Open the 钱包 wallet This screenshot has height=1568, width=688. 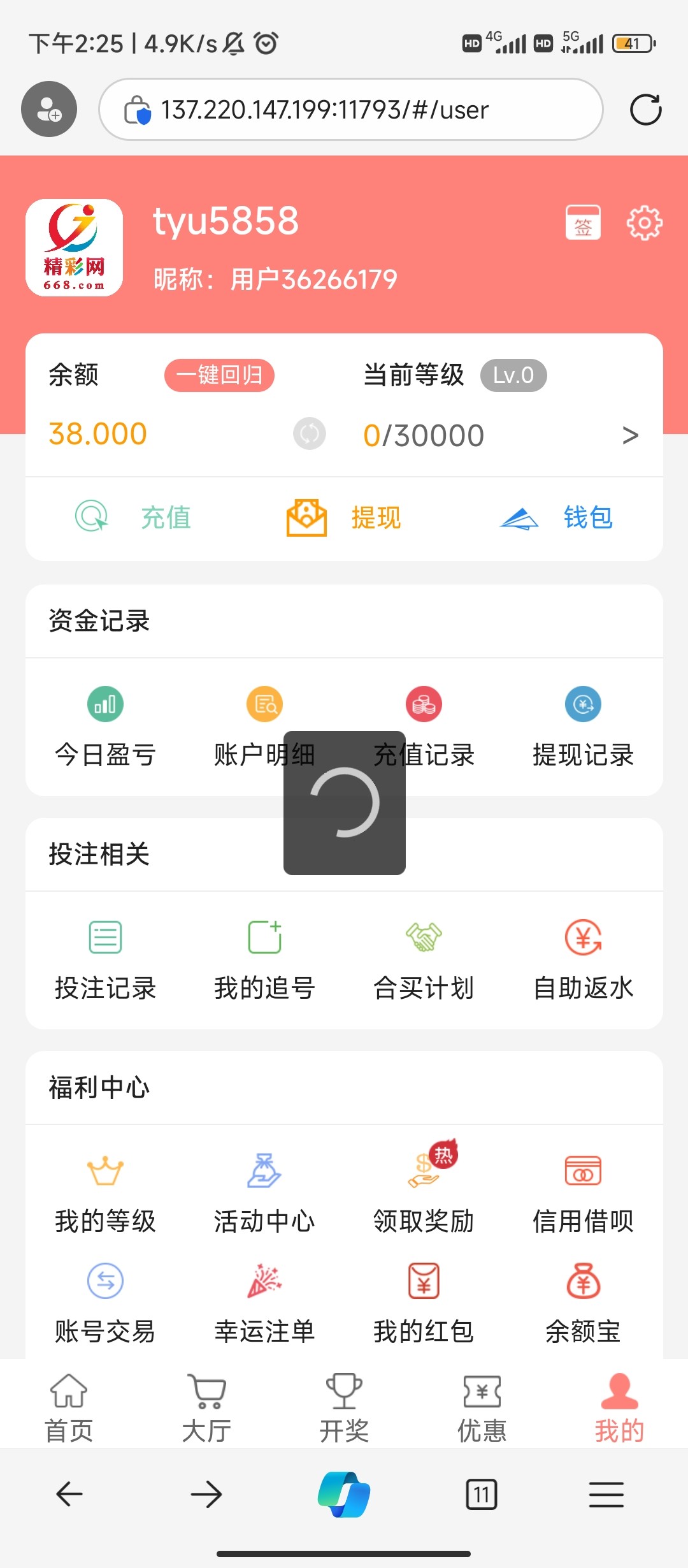pos(556,517)
